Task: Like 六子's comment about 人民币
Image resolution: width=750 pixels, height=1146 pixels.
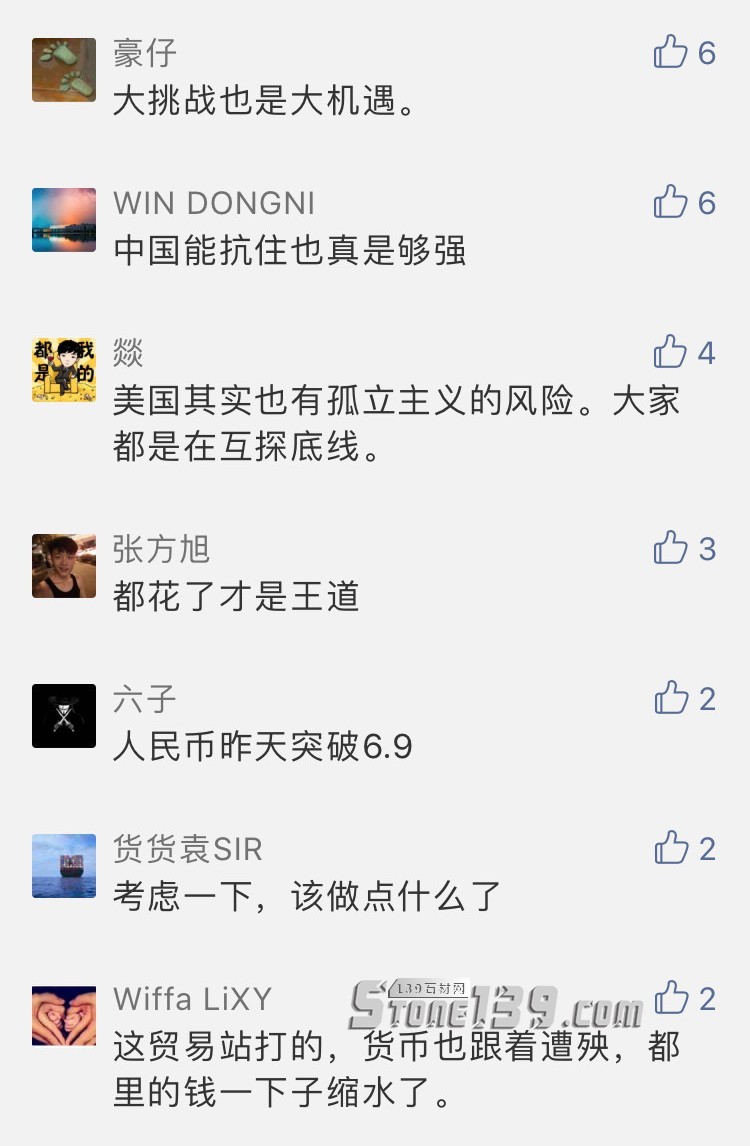Action: pos(671,698)
